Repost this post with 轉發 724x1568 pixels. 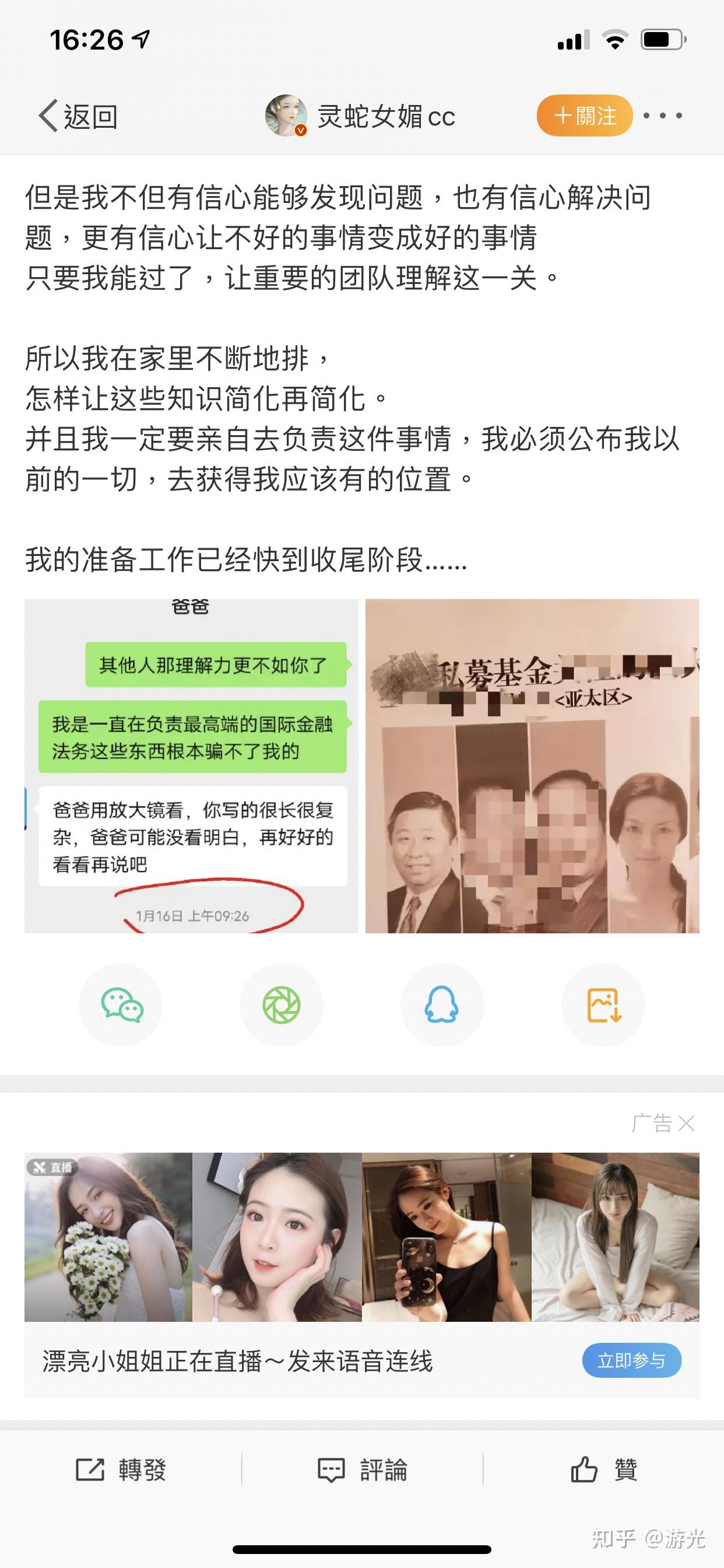click(x=121, y=1470)
